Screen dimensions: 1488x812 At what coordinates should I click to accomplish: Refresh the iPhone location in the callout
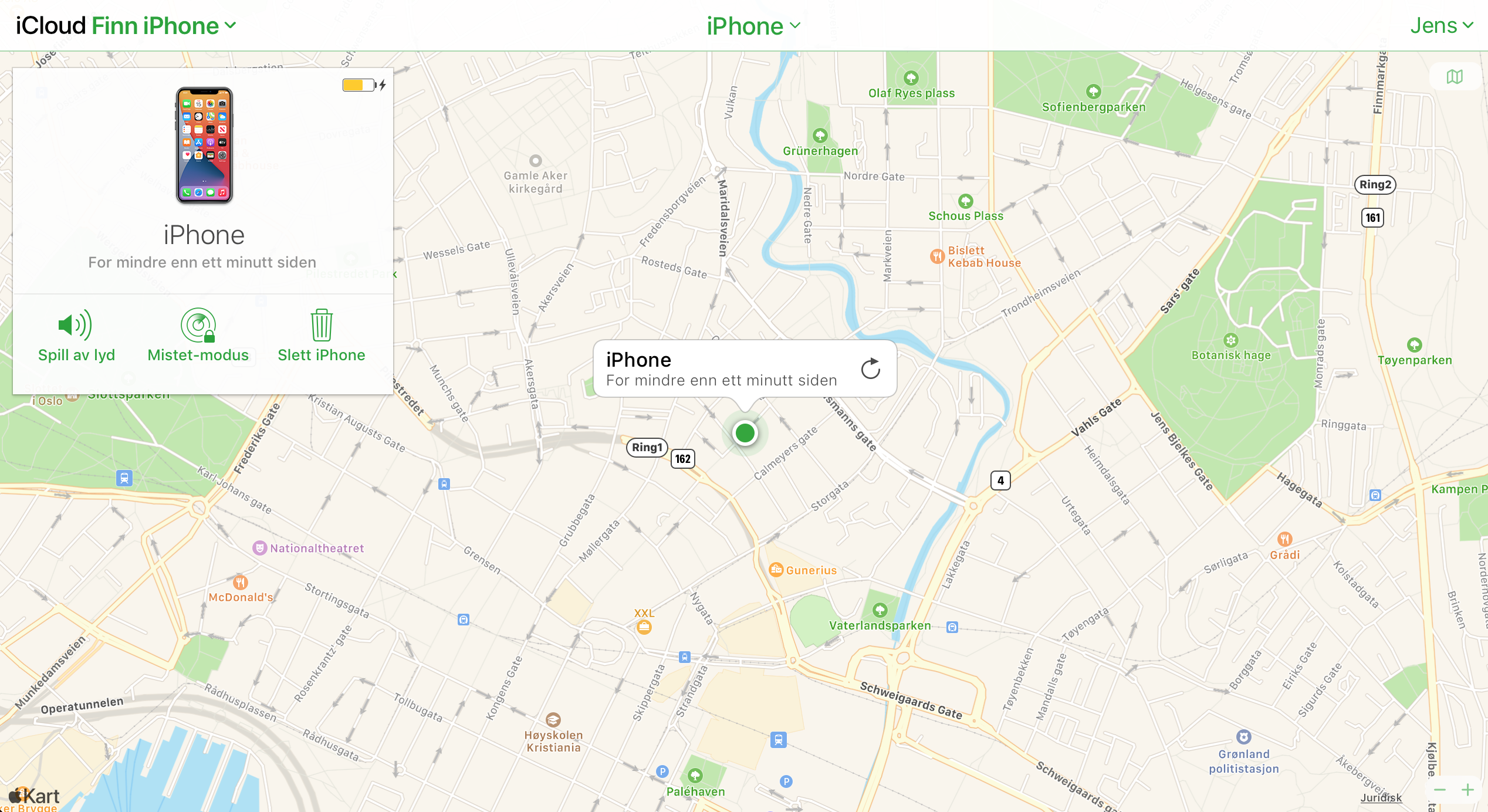click(x=870, y=369)
